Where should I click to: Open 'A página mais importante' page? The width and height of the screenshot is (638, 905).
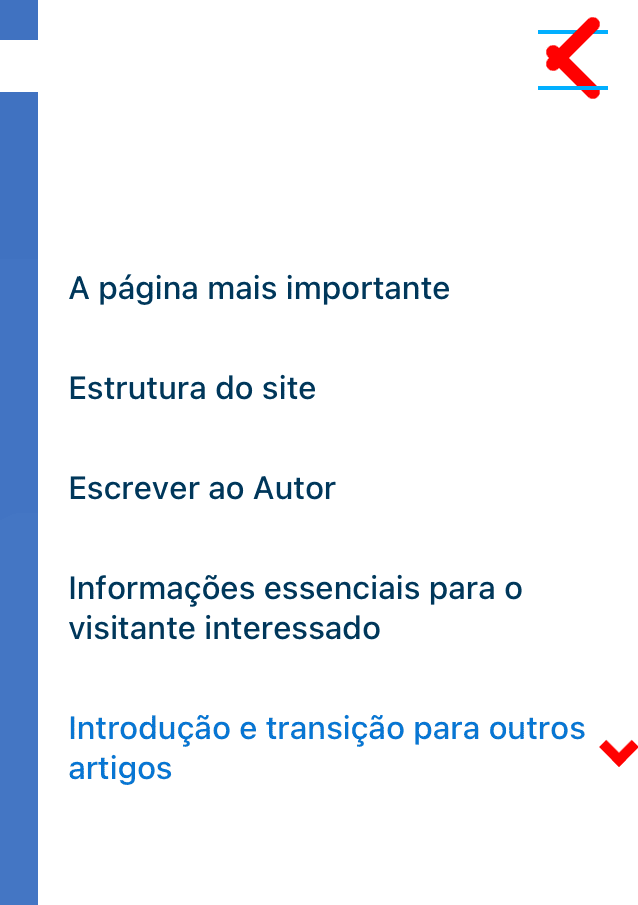tap(259, 289)
